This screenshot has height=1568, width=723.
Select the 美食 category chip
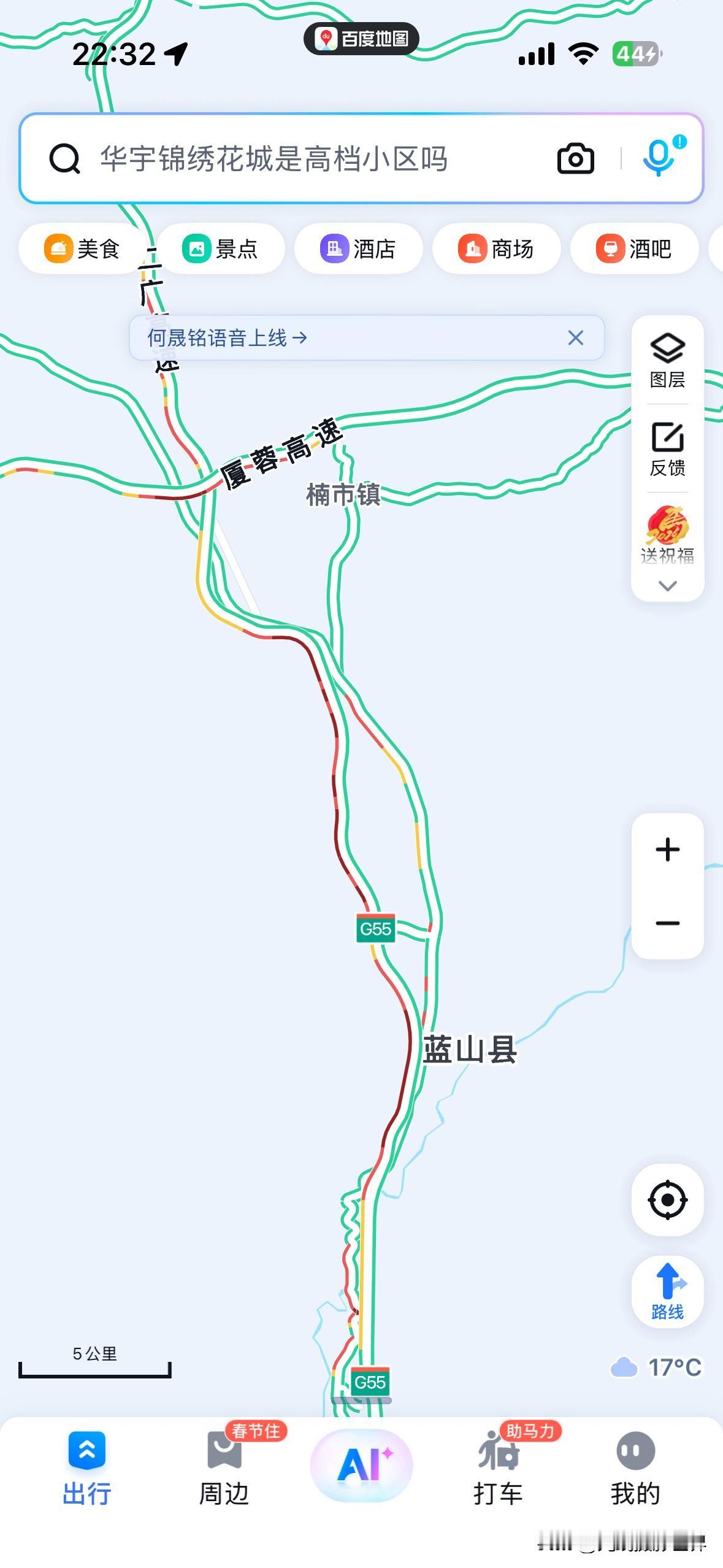(82, 249)
